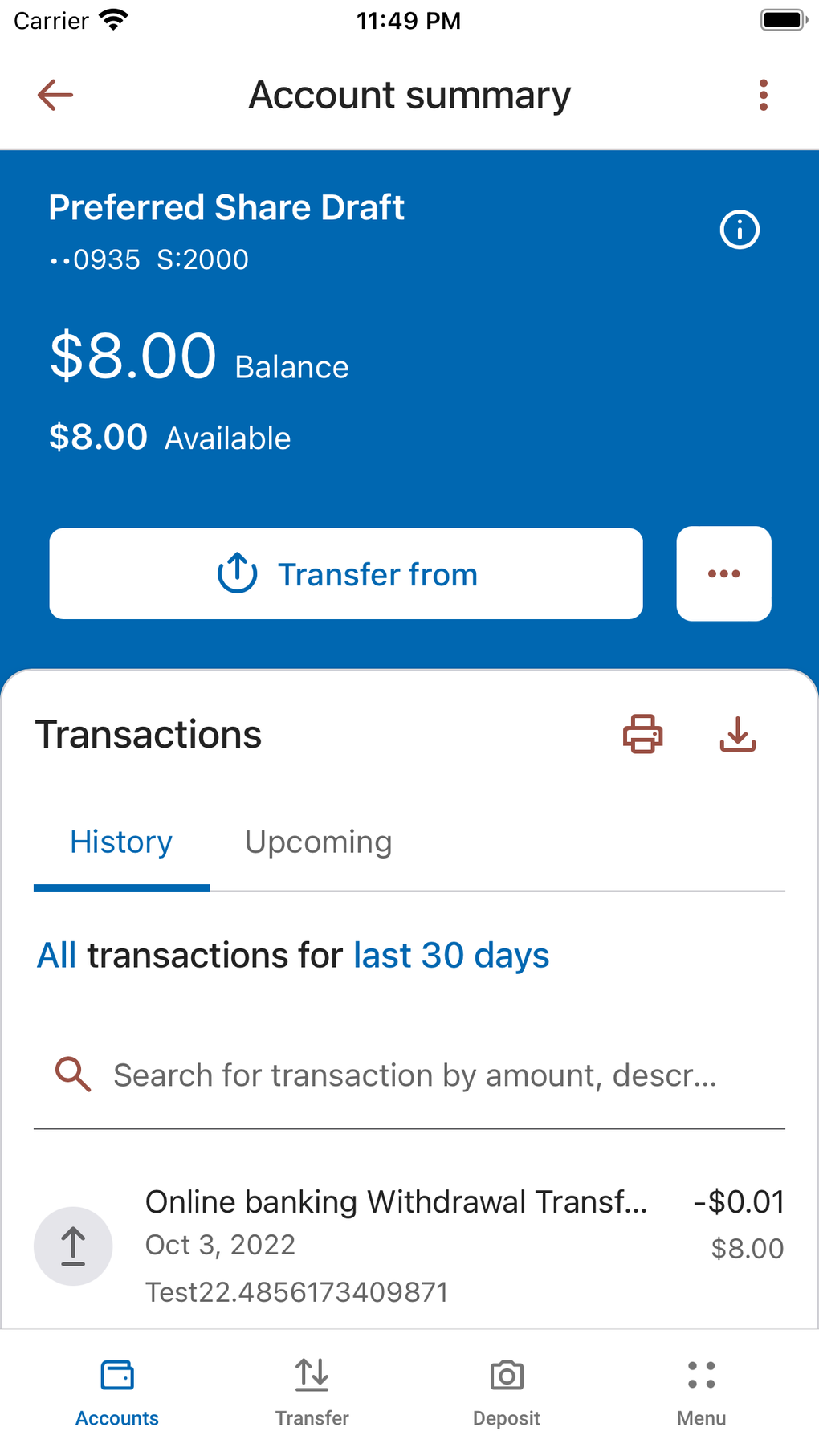This screenshot has height=1456, width=819.
Task: Tap the Preferred Share Draft account name
Action: [x=226, y=206]
